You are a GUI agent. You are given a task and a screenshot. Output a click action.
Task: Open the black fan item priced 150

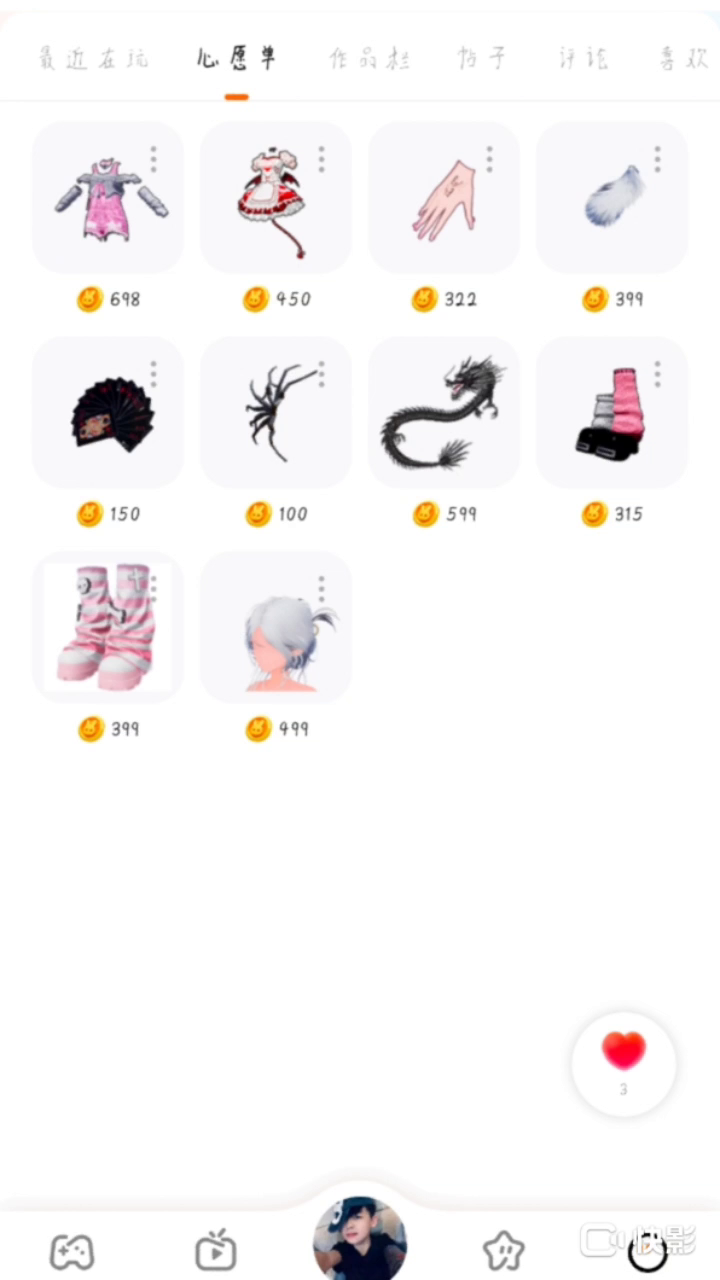[x=108, y=413]
